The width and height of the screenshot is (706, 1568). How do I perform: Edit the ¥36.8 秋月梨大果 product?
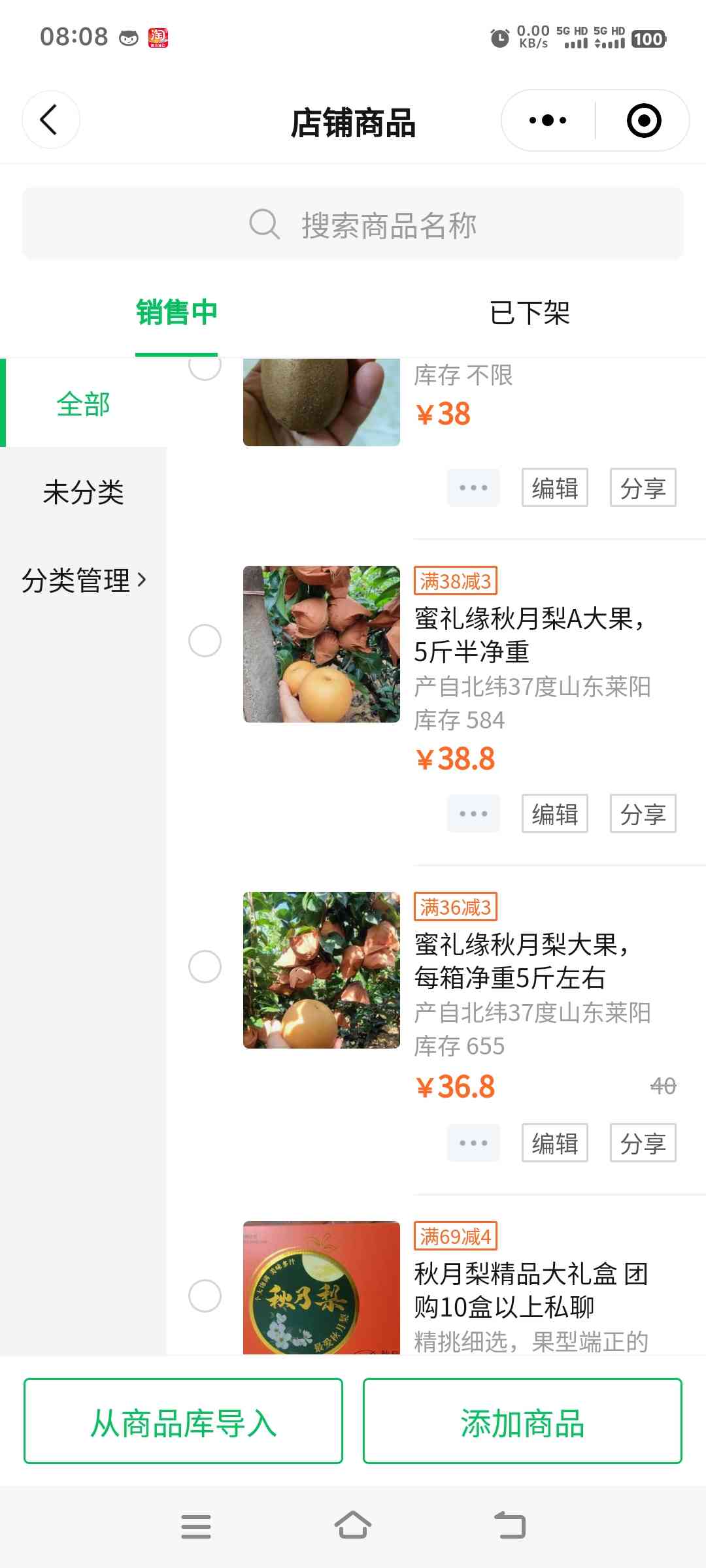click(554, 1143)
